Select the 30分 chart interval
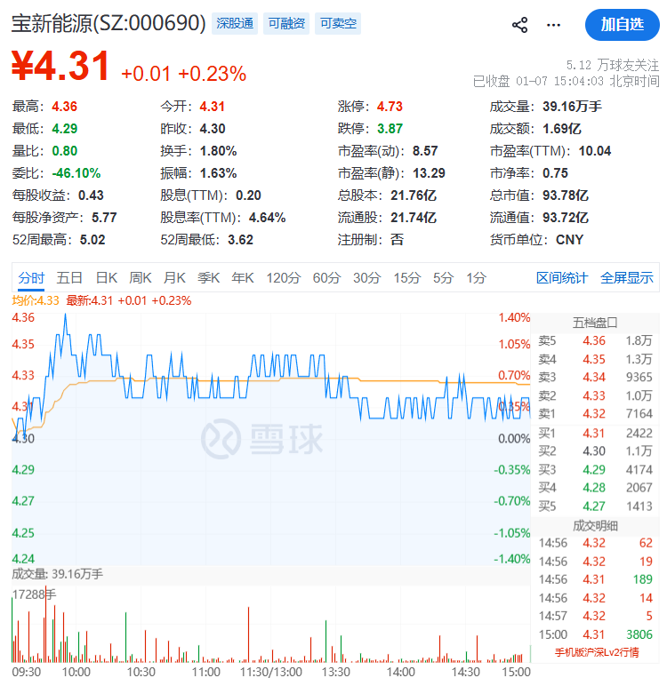Viewport: 667px width, 686px height. [x=366, y=277]
